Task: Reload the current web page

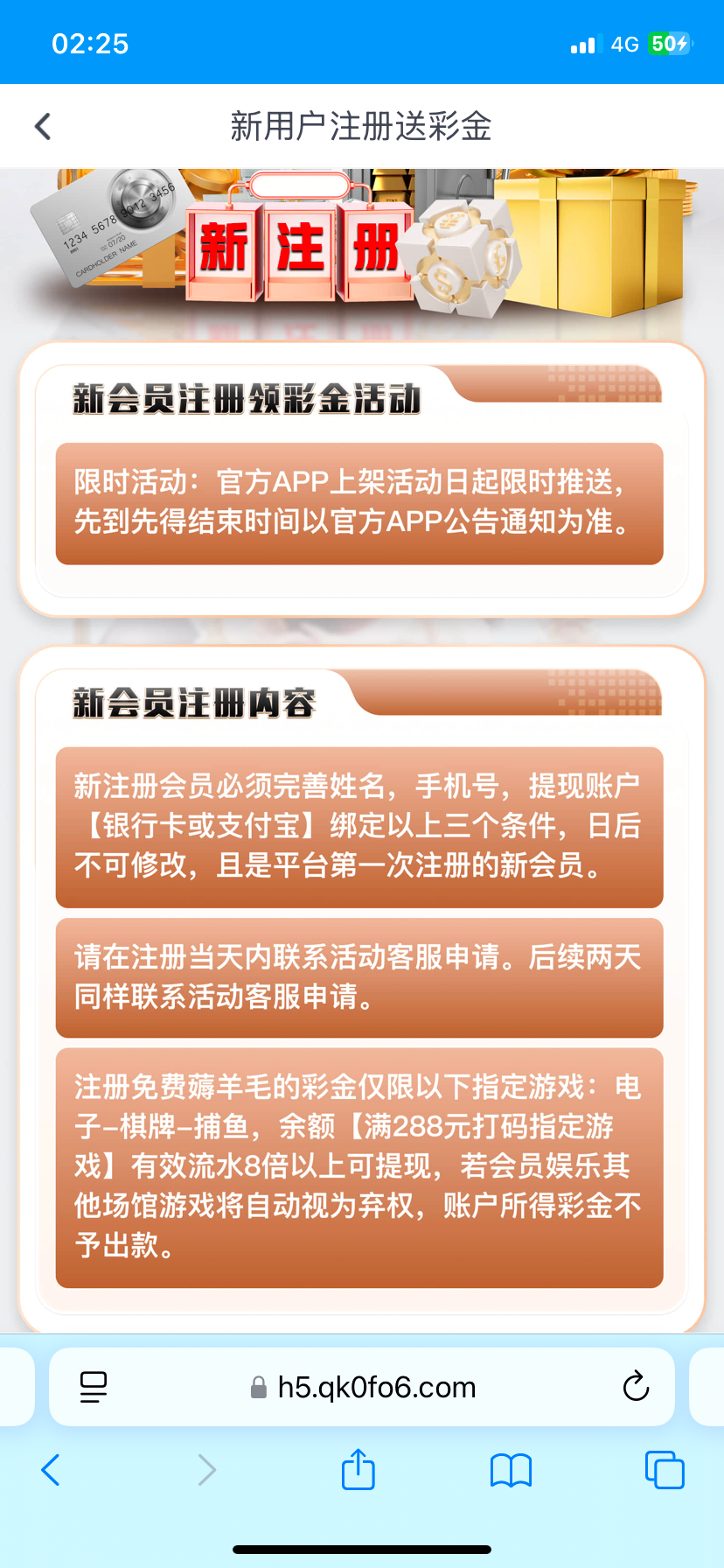Action: (635, 1387)
